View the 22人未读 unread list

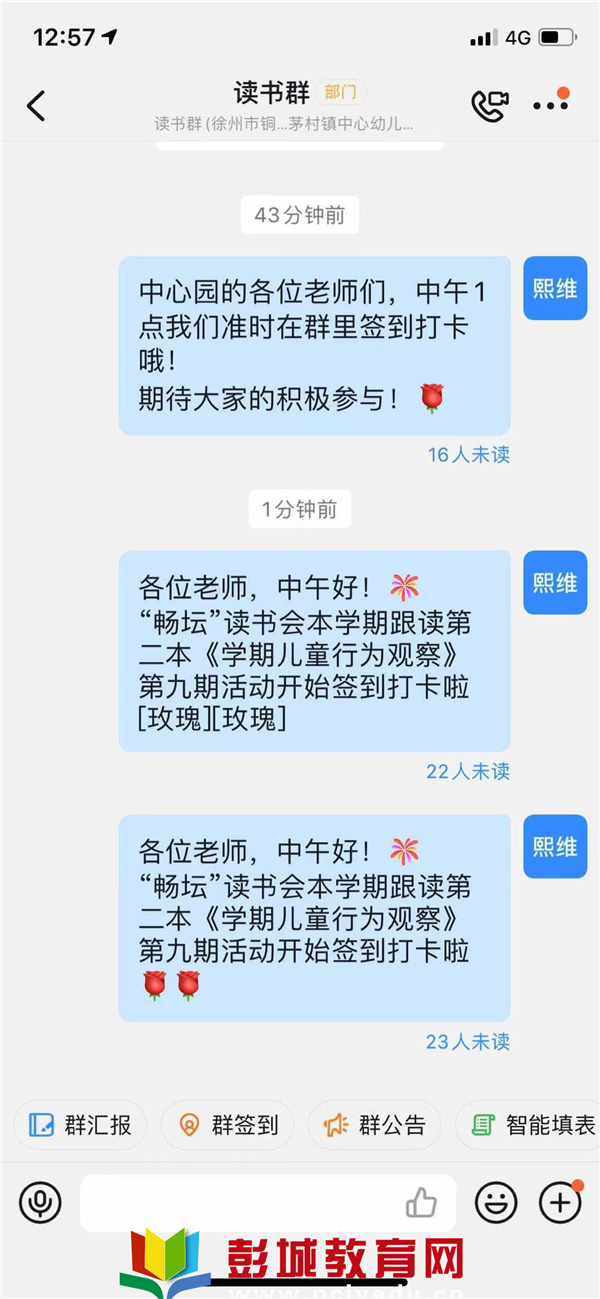468,771
